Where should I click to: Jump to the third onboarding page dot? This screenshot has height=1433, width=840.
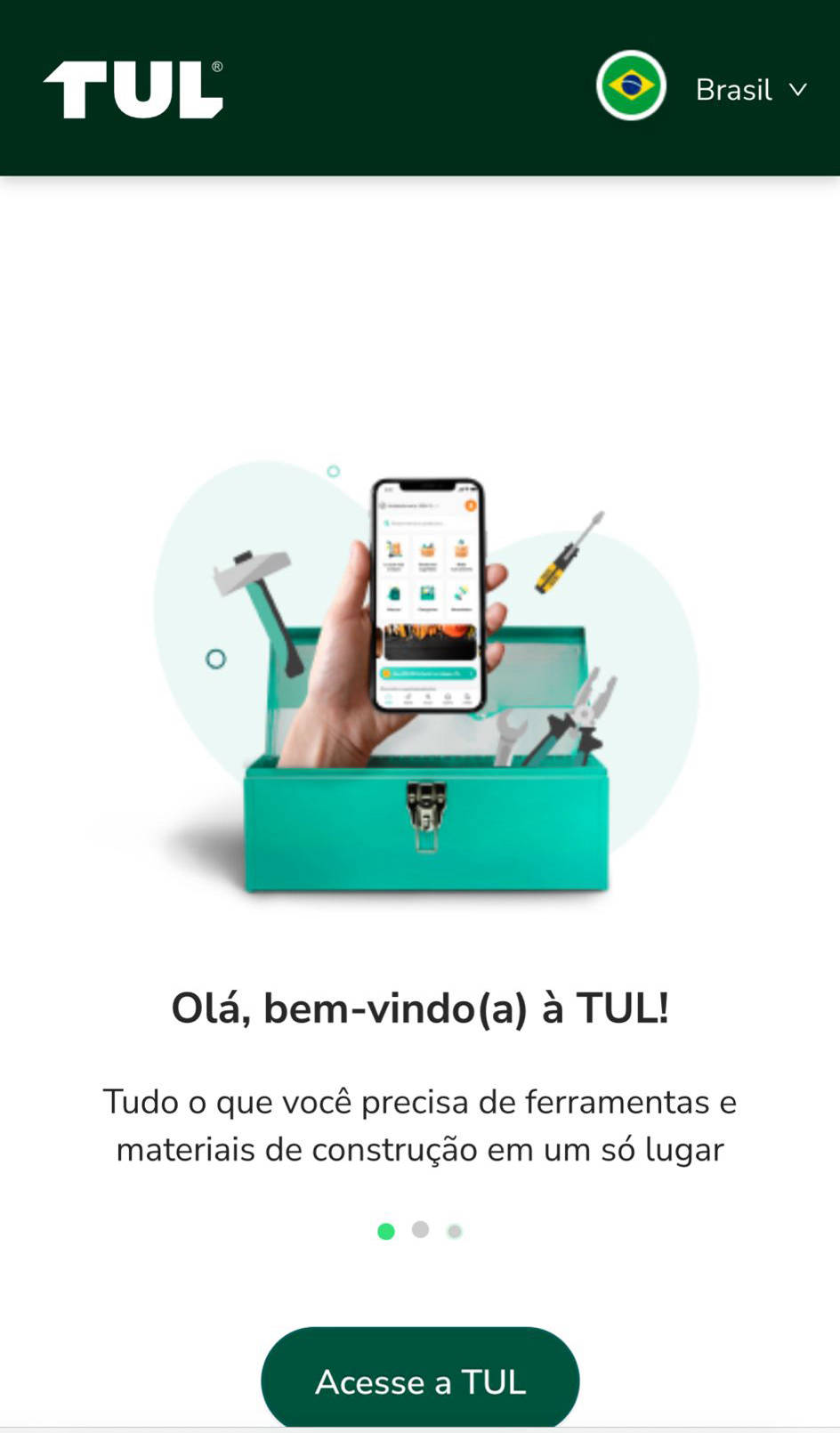point(455,1232)
